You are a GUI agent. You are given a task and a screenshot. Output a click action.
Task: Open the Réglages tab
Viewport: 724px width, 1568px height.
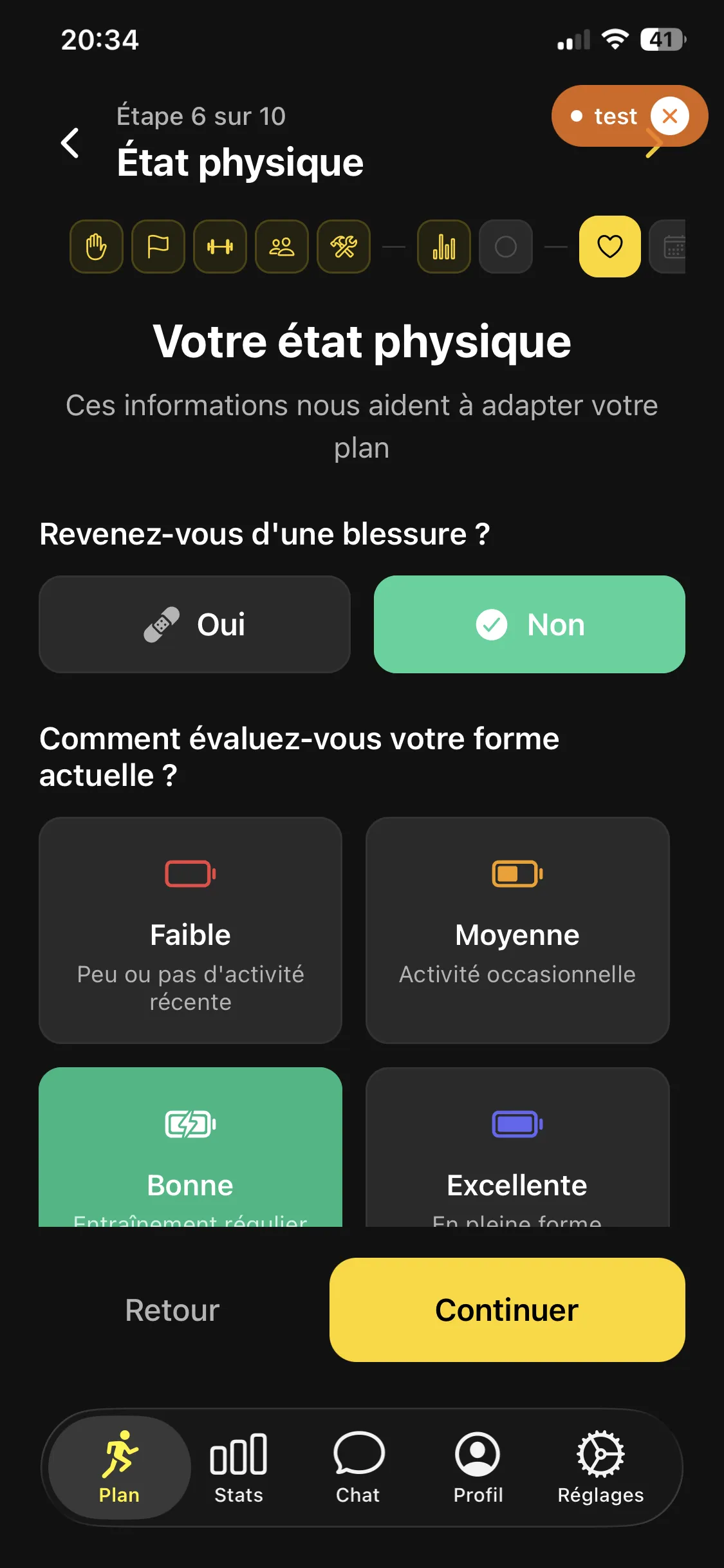(600, 1468)
